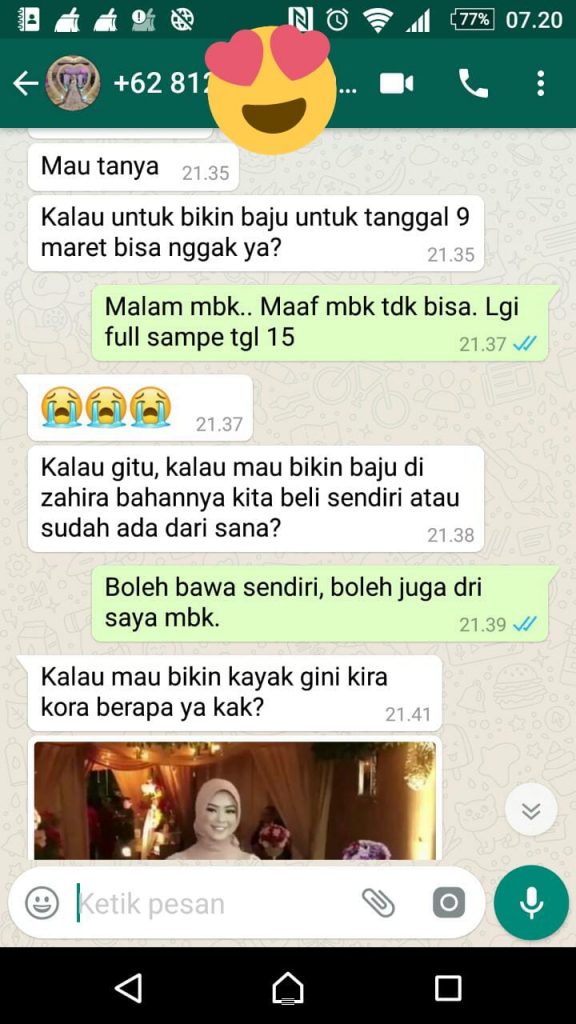This screenshot has height=1024, width=576.
Task: Start a voice call
Action: (x=473, y=84)
